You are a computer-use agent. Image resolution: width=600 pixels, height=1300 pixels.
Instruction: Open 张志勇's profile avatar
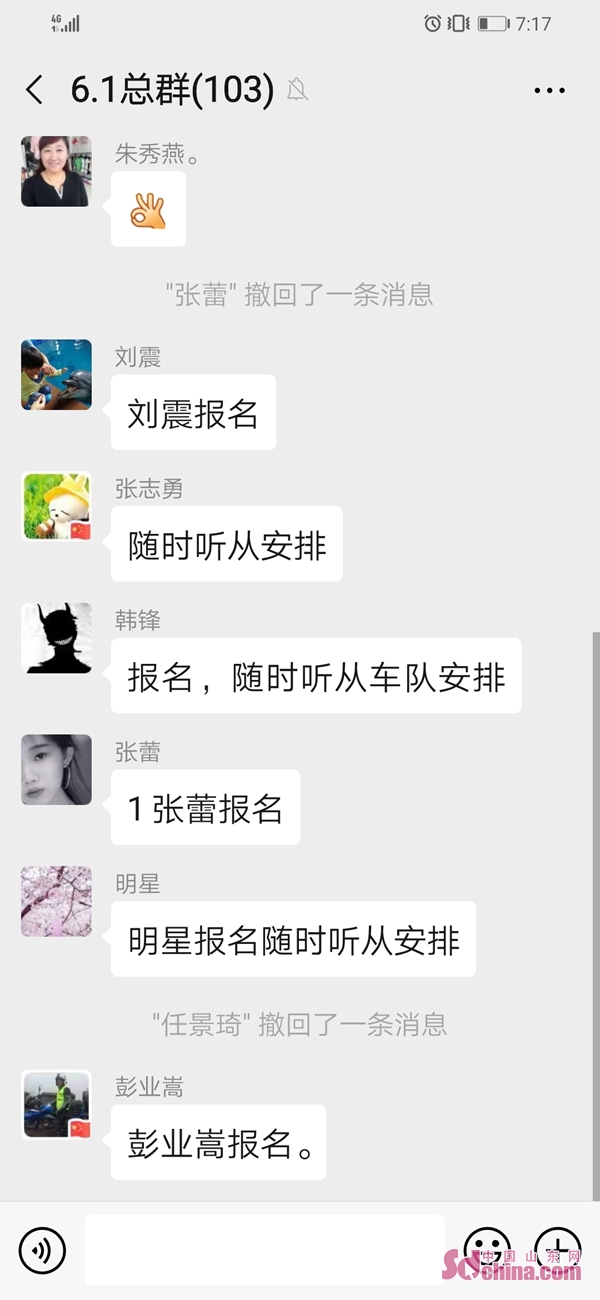[56, 506]
